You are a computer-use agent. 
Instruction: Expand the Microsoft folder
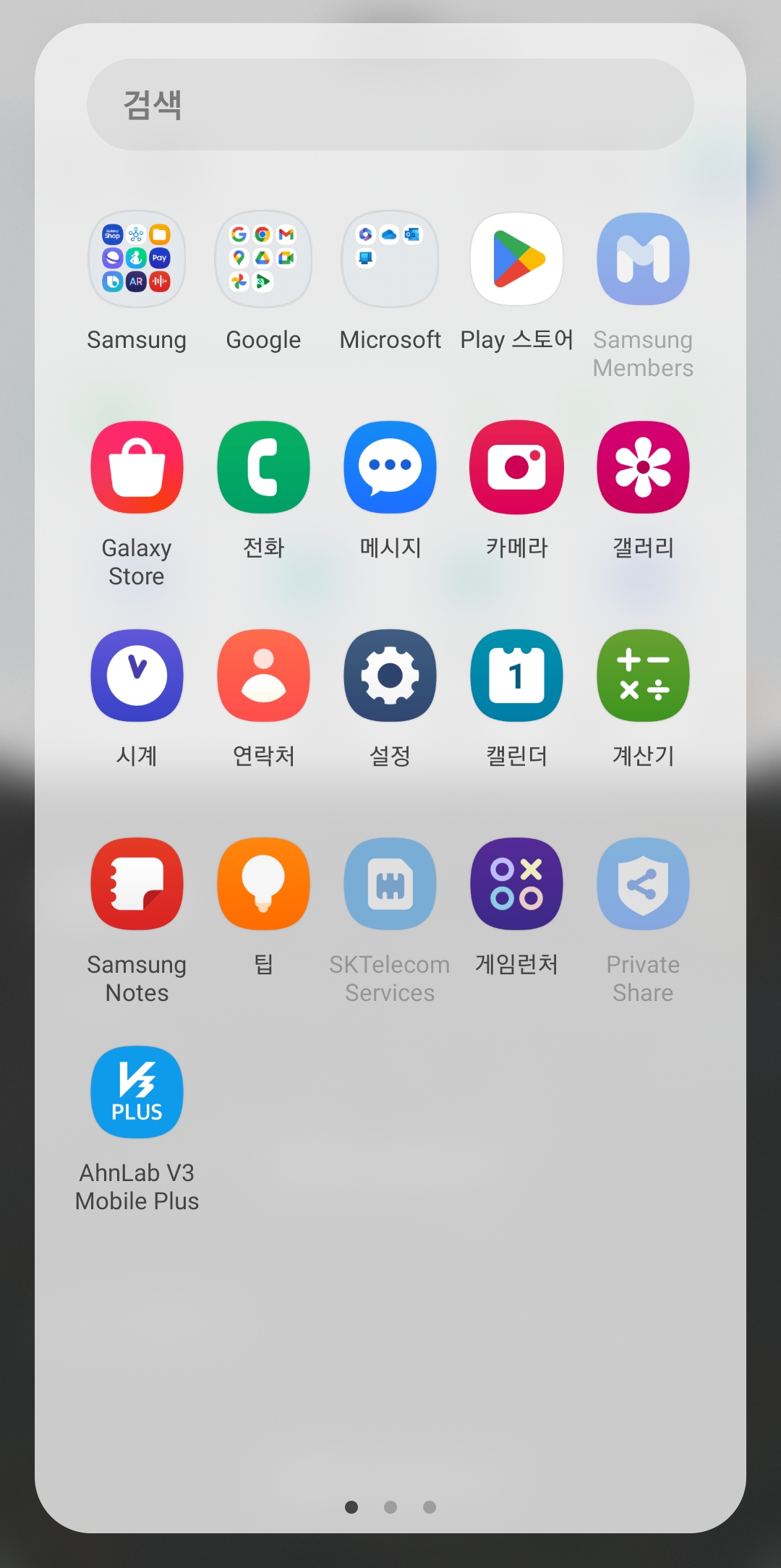coord(390,259)
